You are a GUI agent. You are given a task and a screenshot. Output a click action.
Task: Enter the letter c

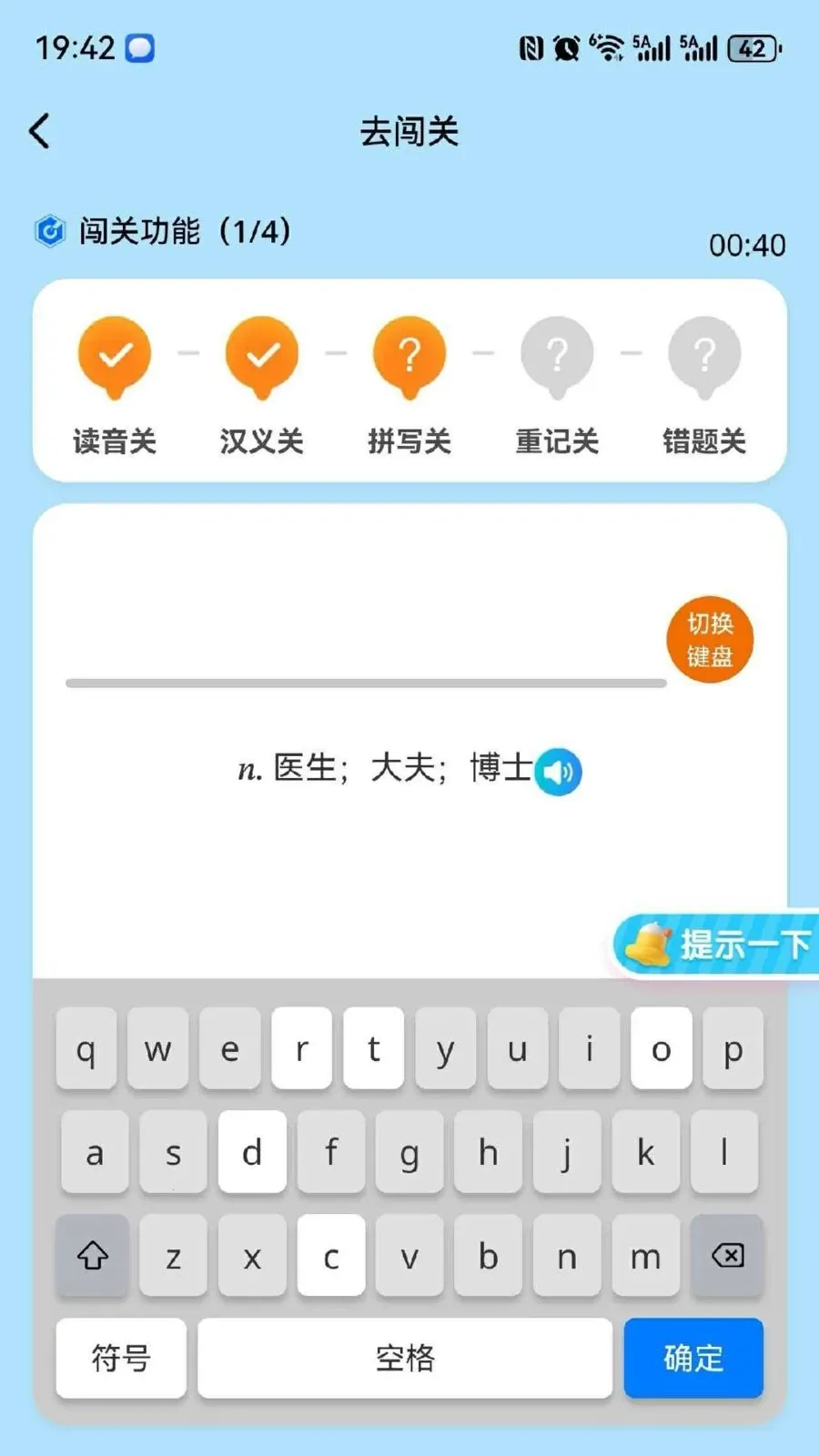click(331, 1256)
